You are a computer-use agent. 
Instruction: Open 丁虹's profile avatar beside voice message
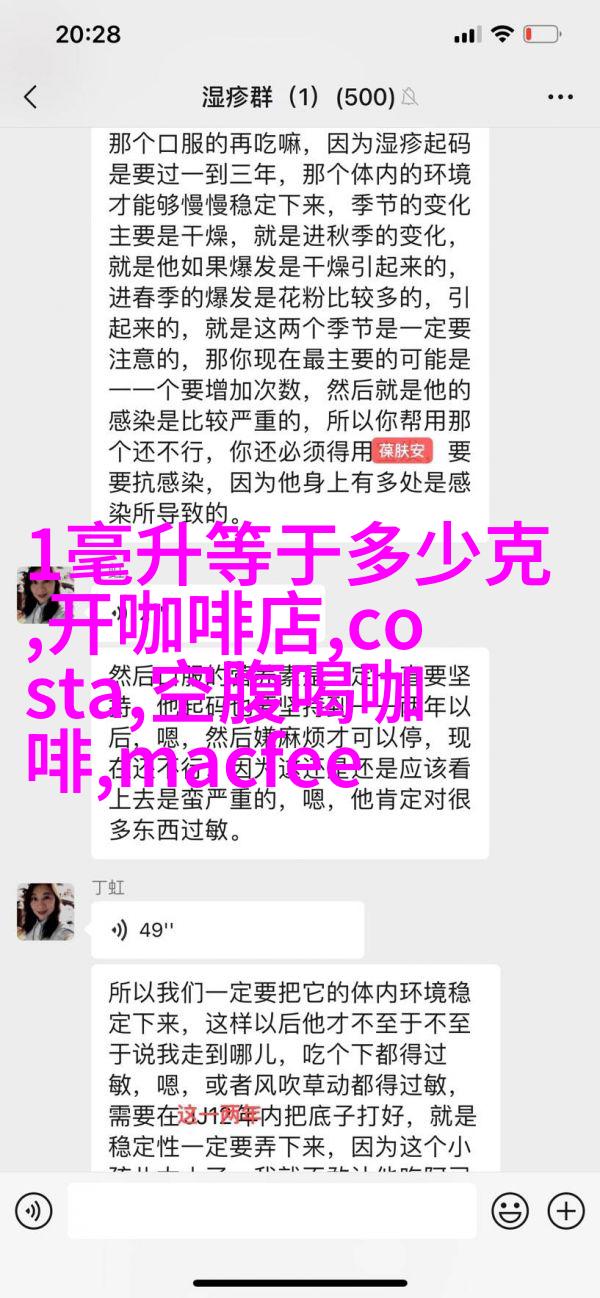point(45,911)
